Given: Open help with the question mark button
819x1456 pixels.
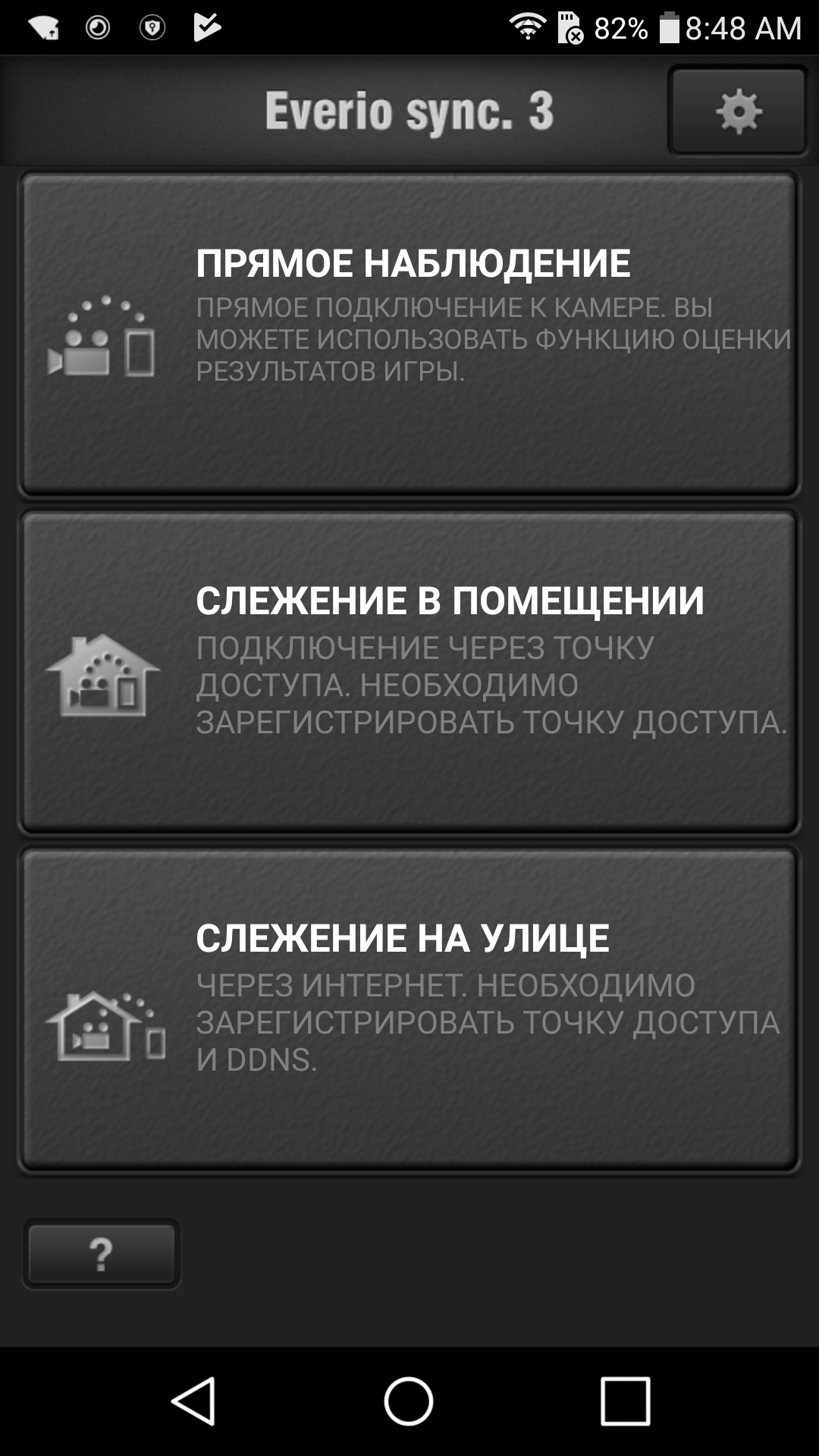Looking at the screenshot, I should pyautogui.click(x=101, y=1254).
